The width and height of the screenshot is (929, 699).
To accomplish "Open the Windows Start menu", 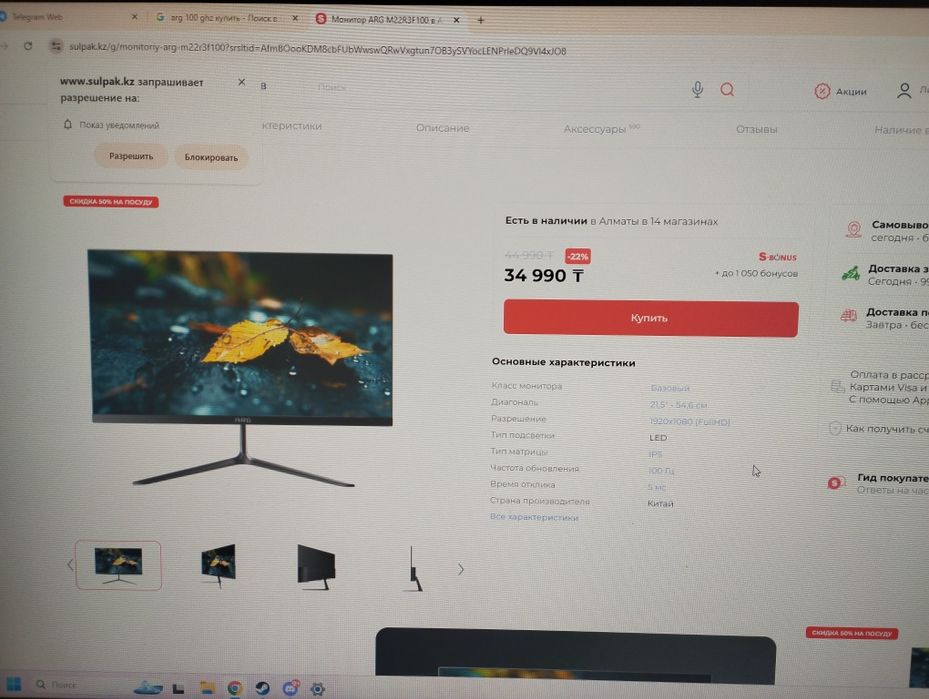I will [16, 686].
